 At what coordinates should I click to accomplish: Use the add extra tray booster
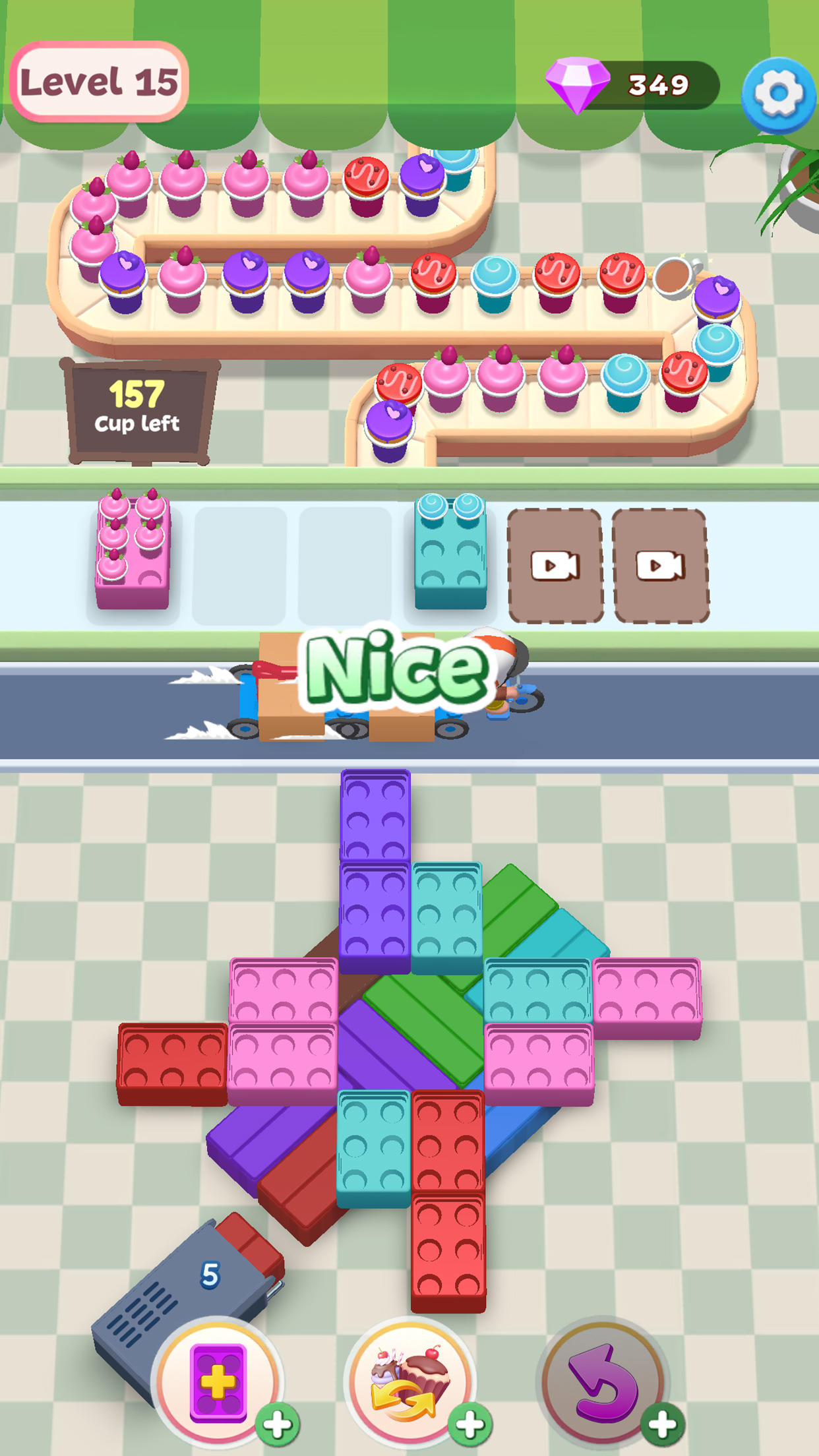tap(218, 1381)
